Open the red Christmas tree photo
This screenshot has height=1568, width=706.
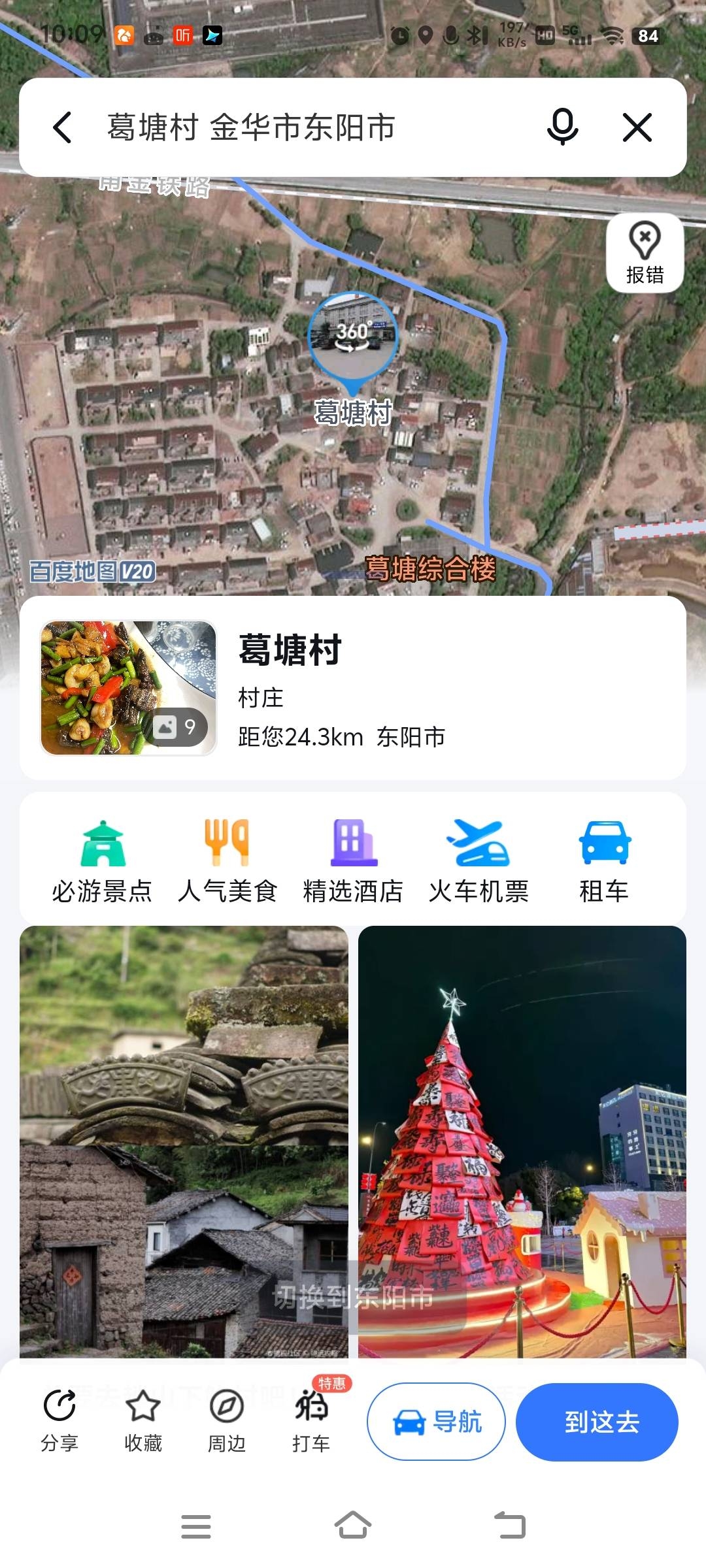(x=522, y=1140)
